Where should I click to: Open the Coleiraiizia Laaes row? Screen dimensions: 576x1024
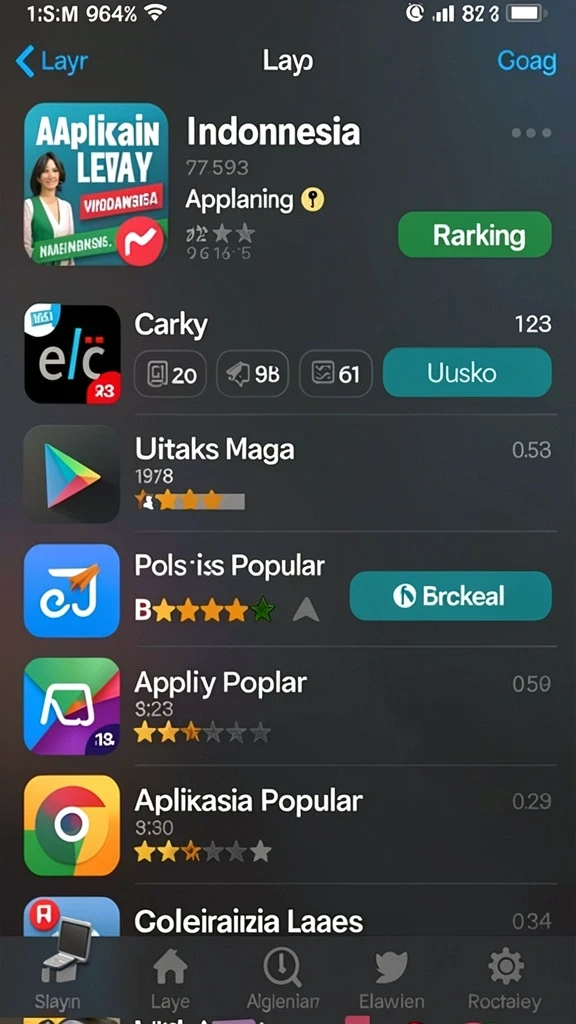288,913
